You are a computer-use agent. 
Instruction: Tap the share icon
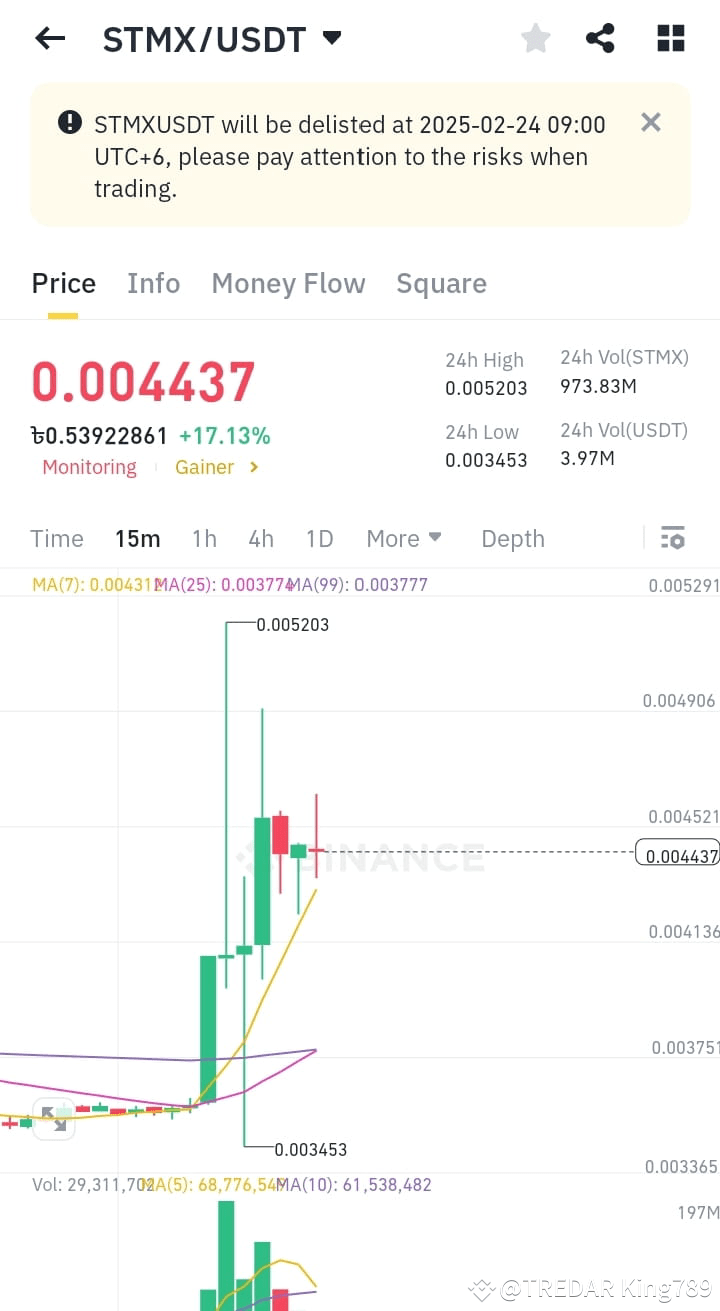(x=600, y=38)
